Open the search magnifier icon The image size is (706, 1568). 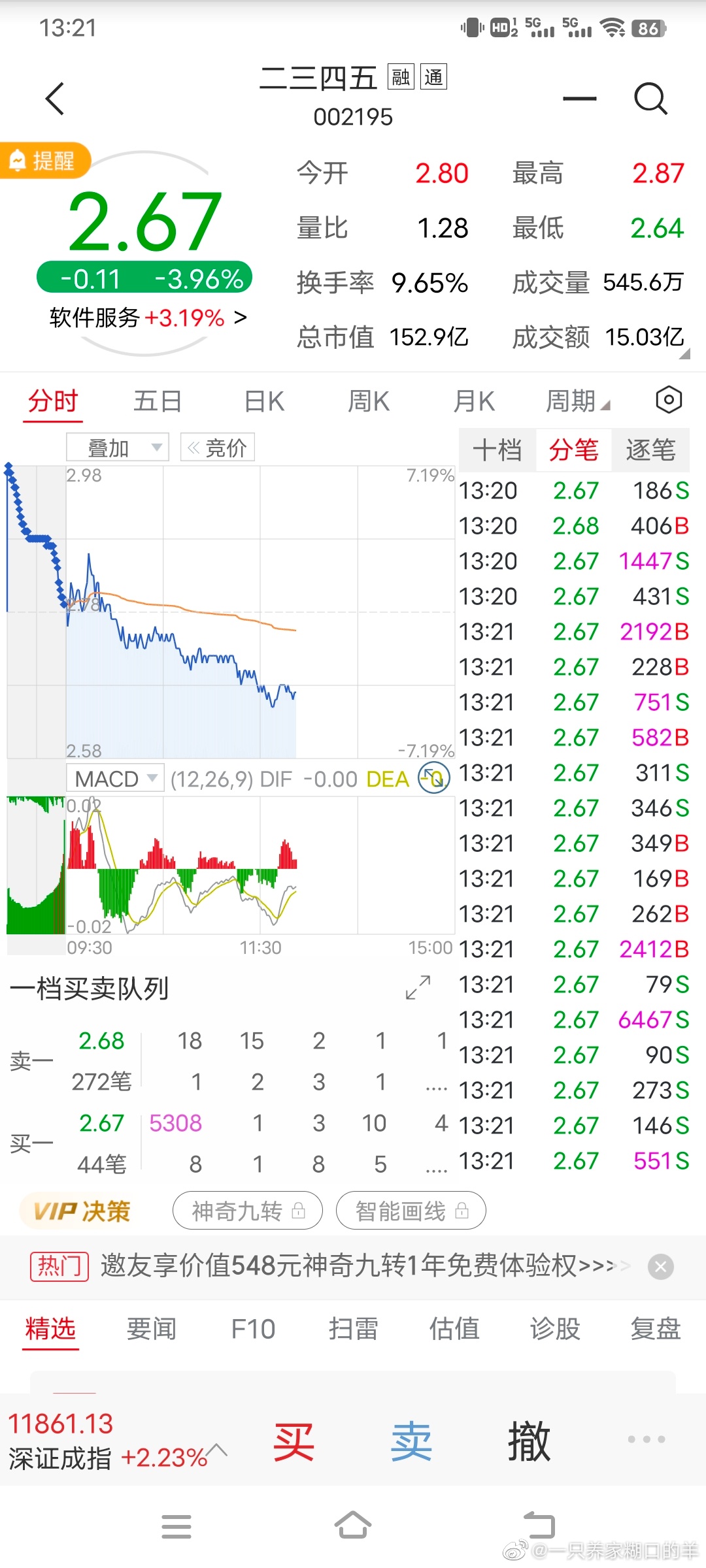pyautogui.click(x=650, y=99)
